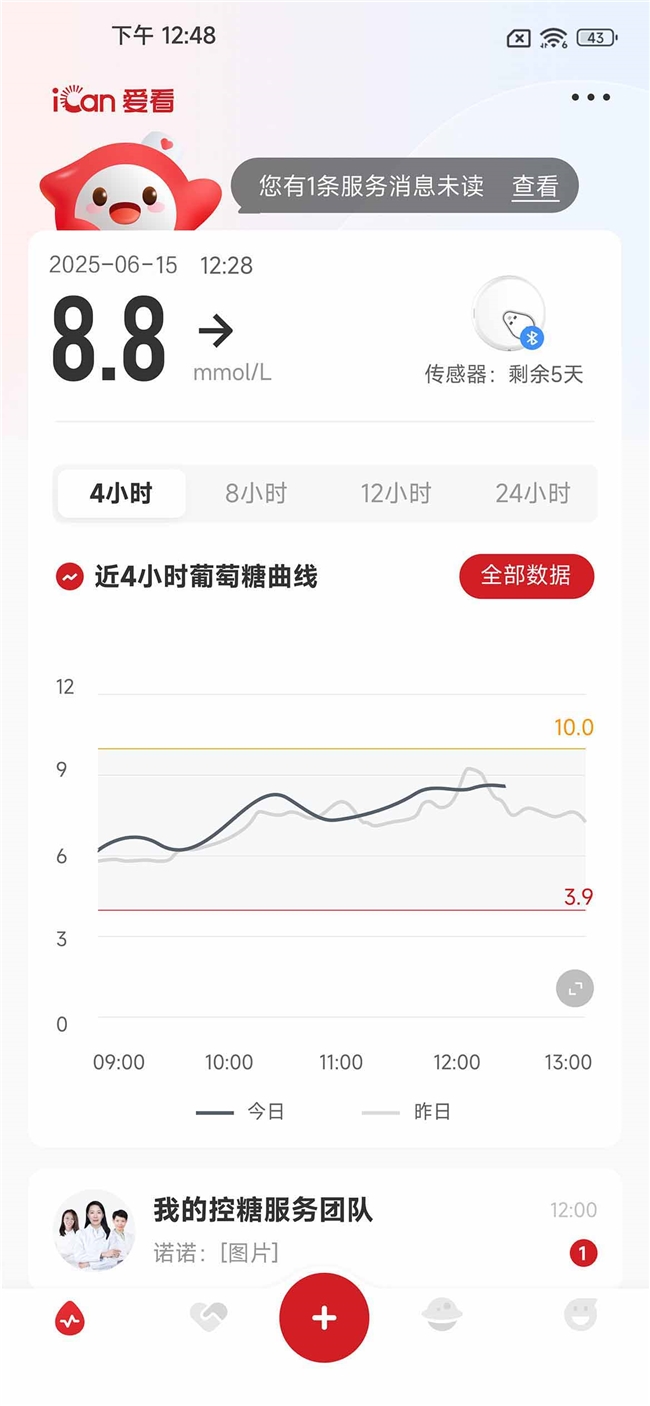Tap 查看 to view unread service message
650x1406 pixels.
(x=535, y=186)
